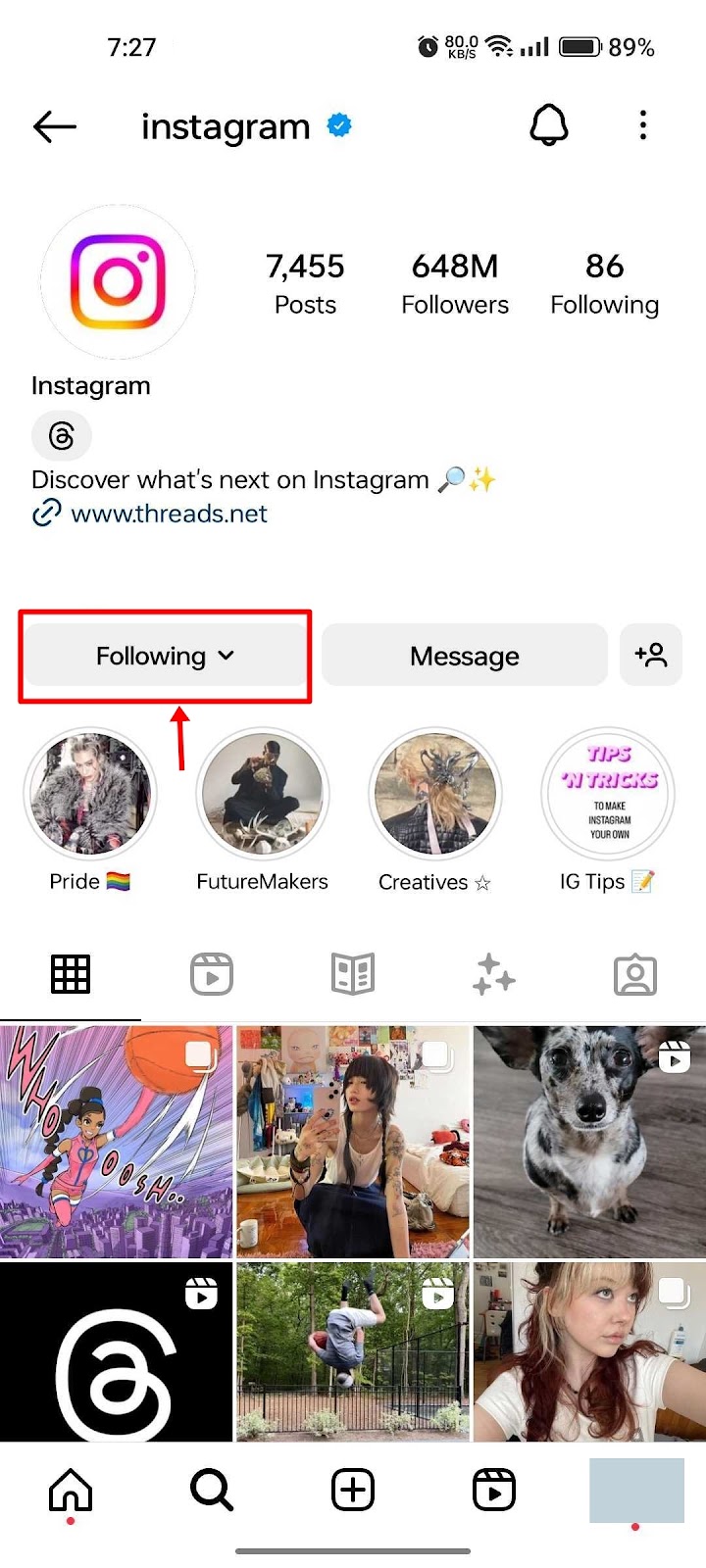The height and width of the screenshot is (1568, 706).
Task: View the Pride story highlight
Action: [90, 794]
